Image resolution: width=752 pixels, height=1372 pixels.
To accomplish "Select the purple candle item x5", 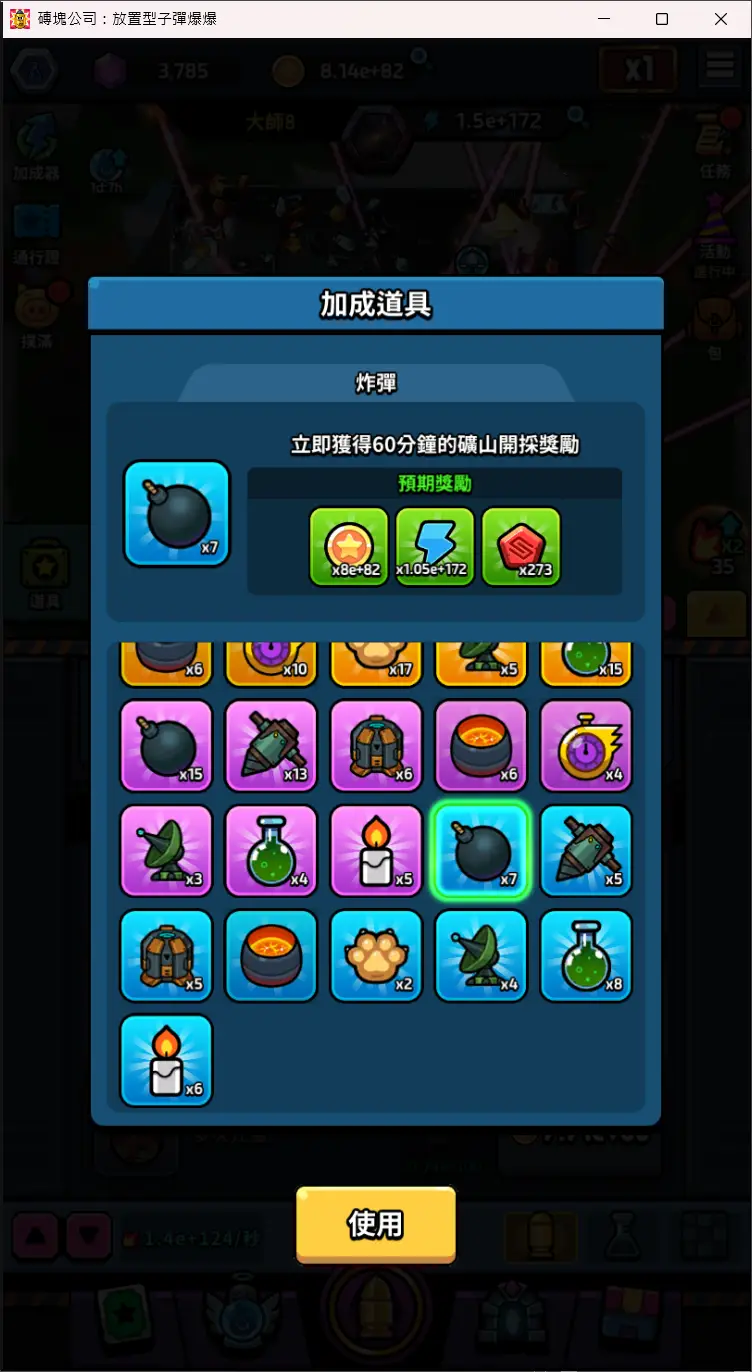I will tap(376, 851).
